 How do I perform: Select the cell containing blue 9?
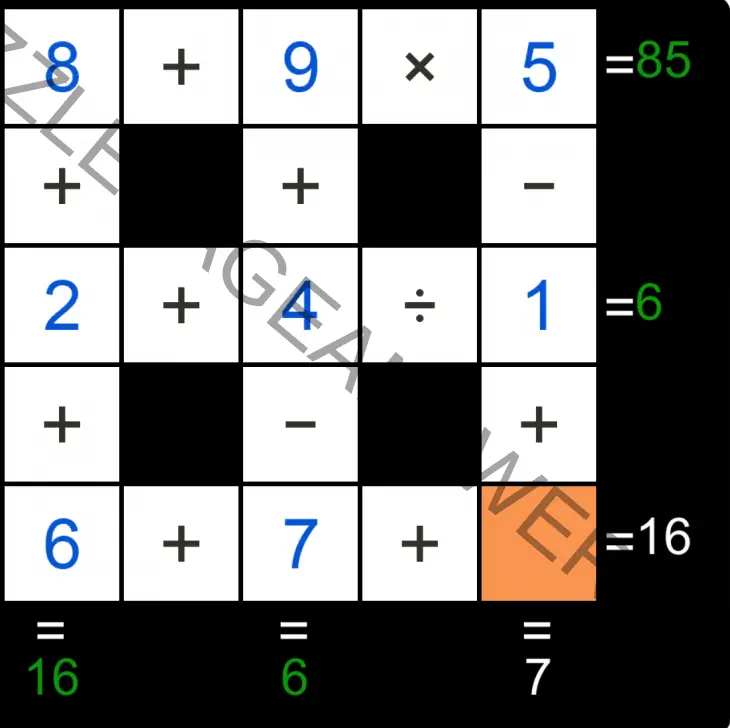(300, 66)
